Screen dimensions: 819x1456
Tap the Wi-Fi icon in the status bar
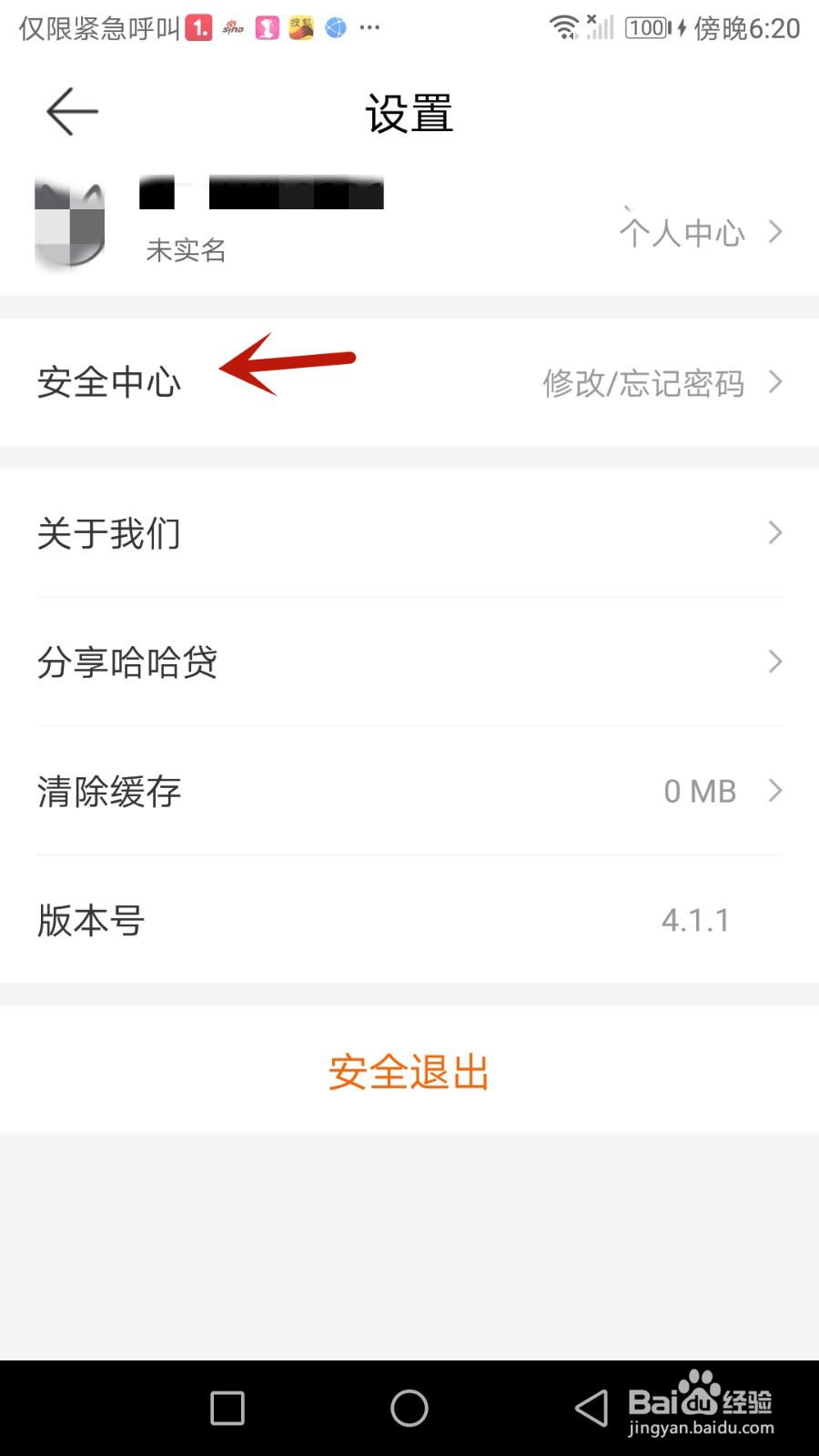point(564,27)
